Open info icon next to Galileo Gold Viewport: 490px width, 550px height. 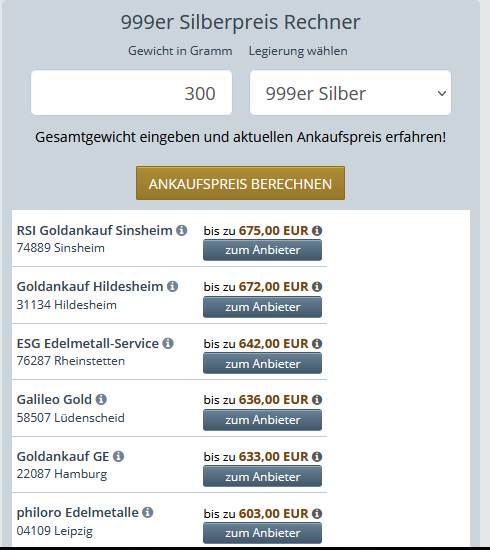(x=101, y=400)
